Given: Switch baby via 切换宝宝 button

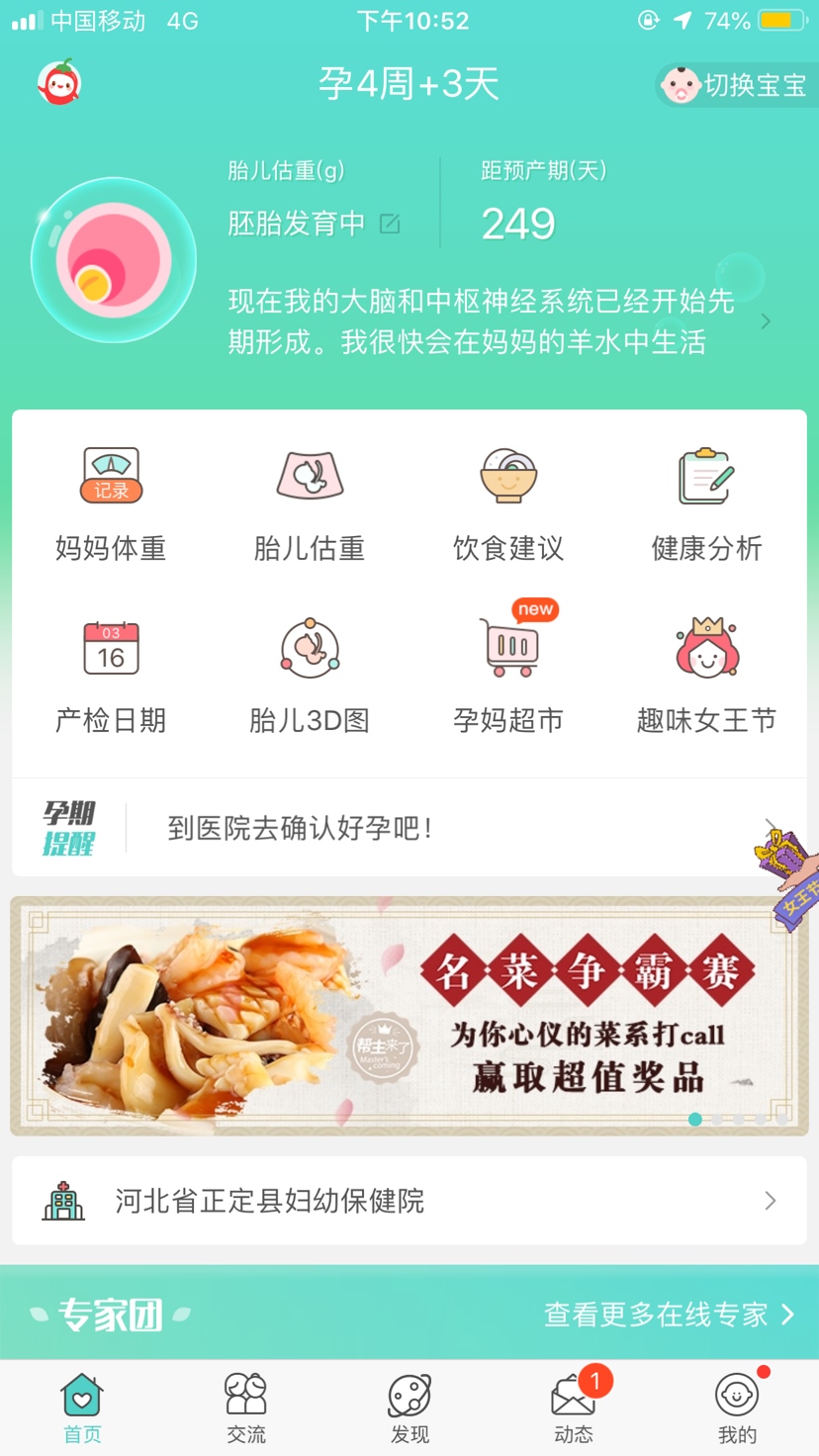Looking at the screenshot, I should [x=737, y=85].
